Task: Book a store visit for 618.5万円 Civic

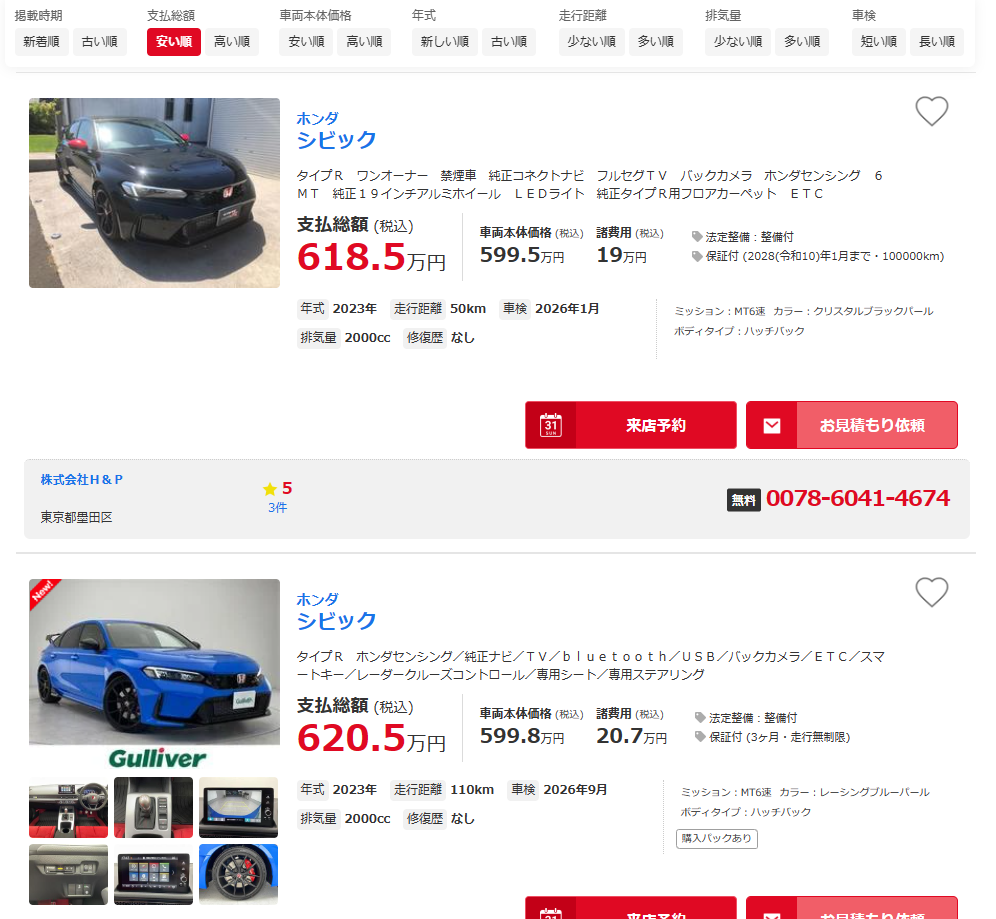Action: (630, 425)
